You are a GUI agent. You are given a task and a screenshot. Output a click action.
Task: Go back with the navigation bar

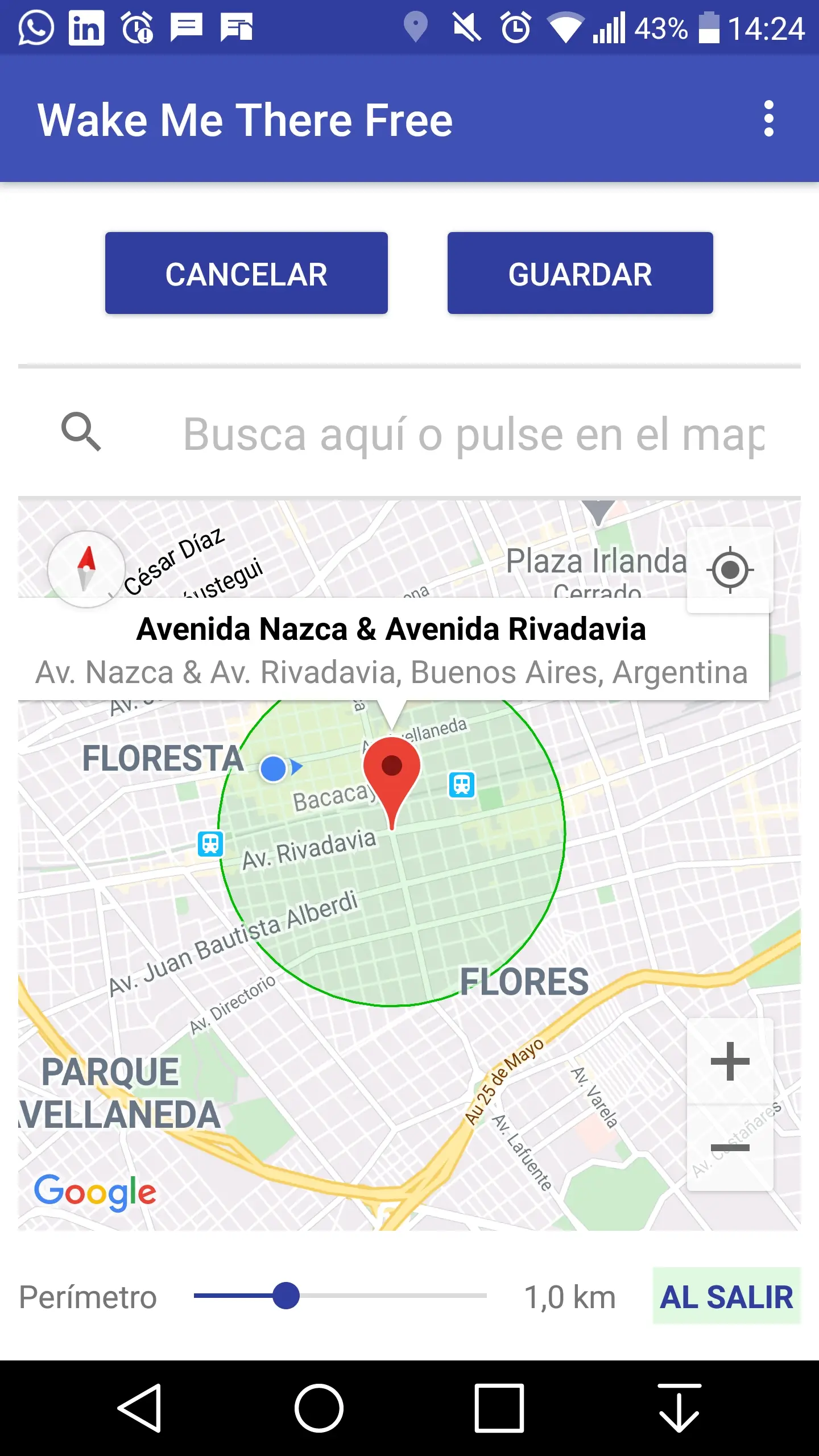140,1408
